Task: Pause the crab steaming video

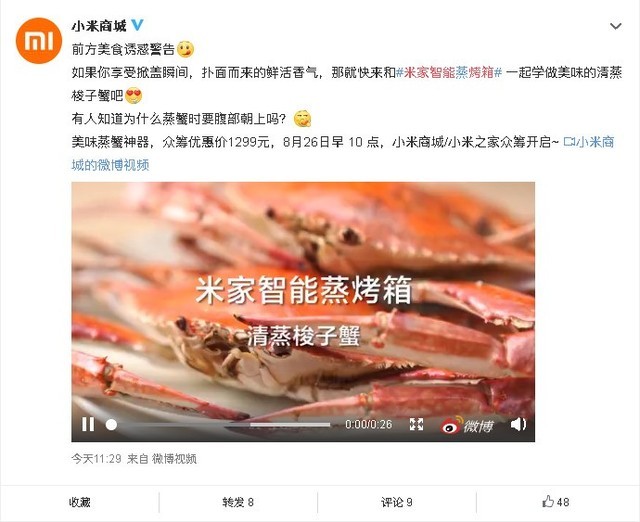Action: [88, 425]
